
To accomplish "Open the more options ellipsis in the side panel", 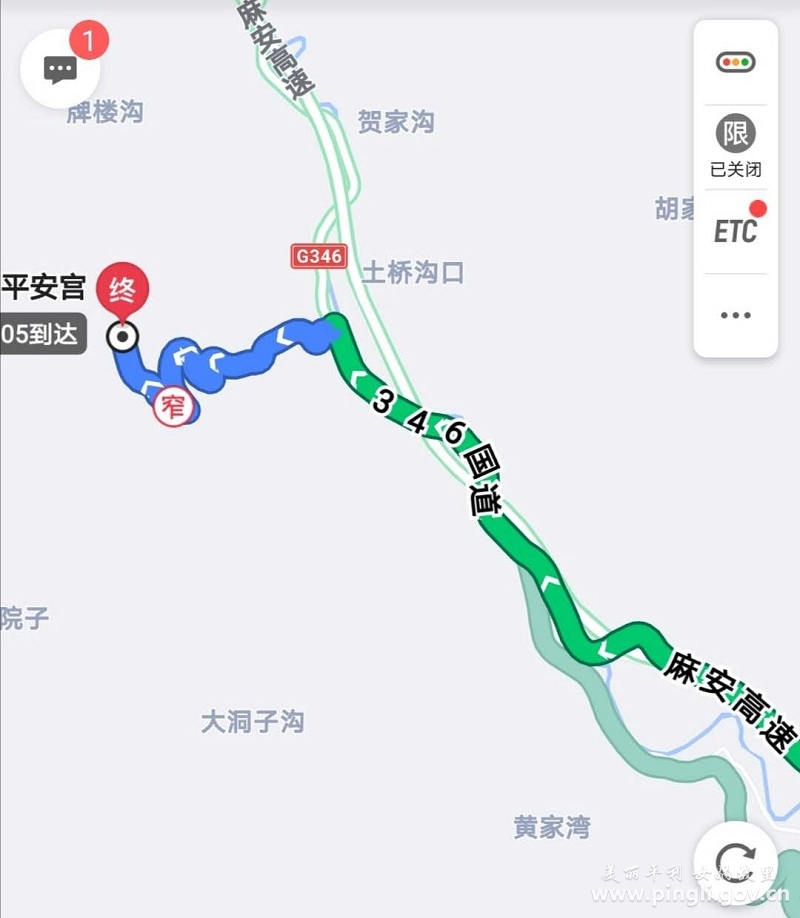I will 735,315.
